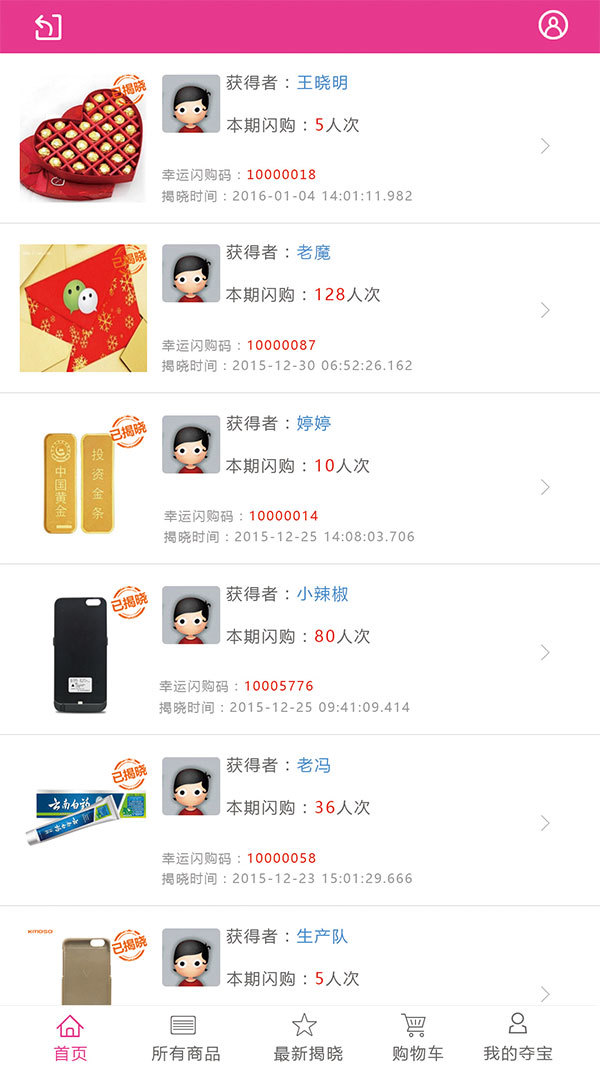Switch to the 所有商品 tab
Screen dimensions: 600x1067
click(x=185, y=1037)
